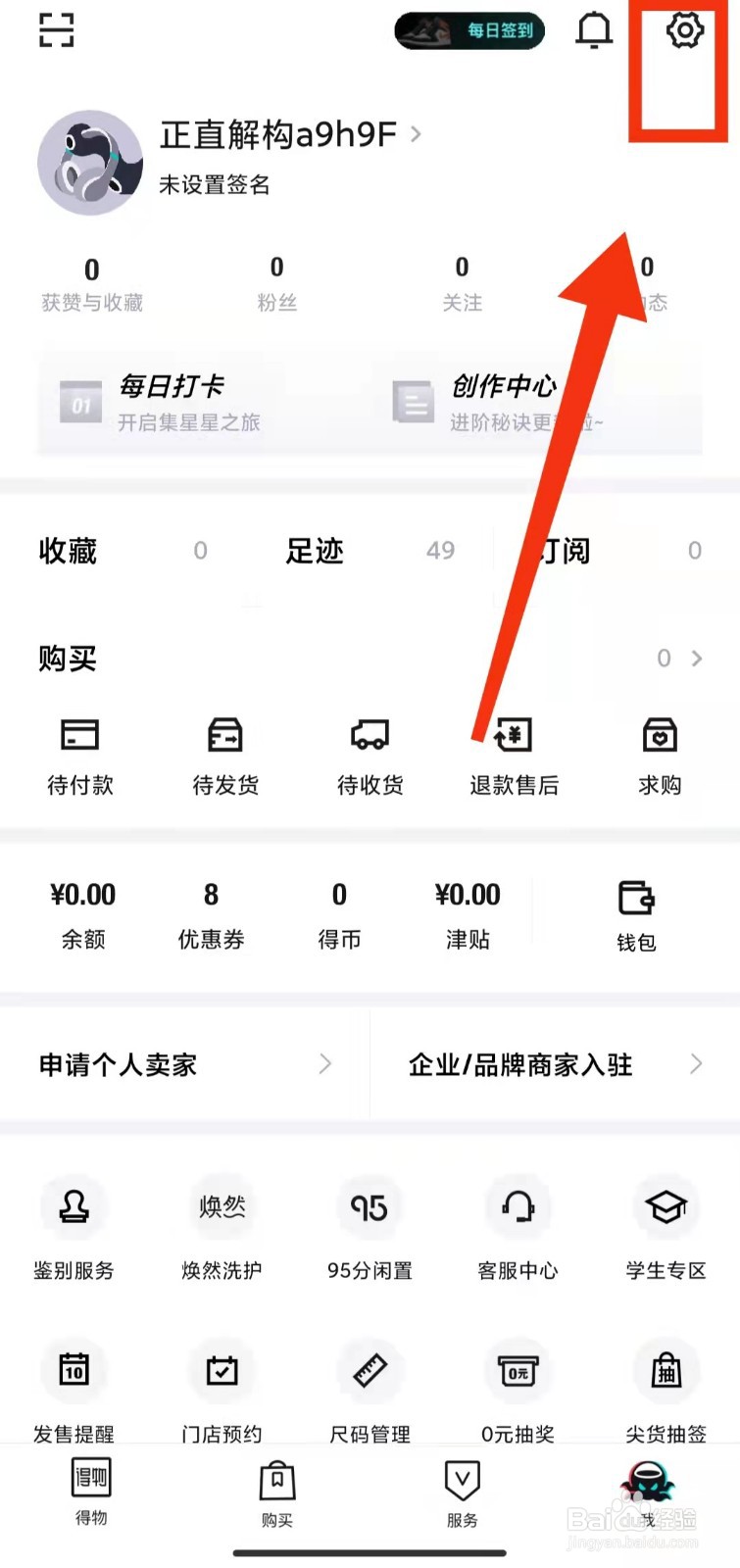
Task: Open the 鉴别服务 authentication service
Action: (x=74, y=1225)
